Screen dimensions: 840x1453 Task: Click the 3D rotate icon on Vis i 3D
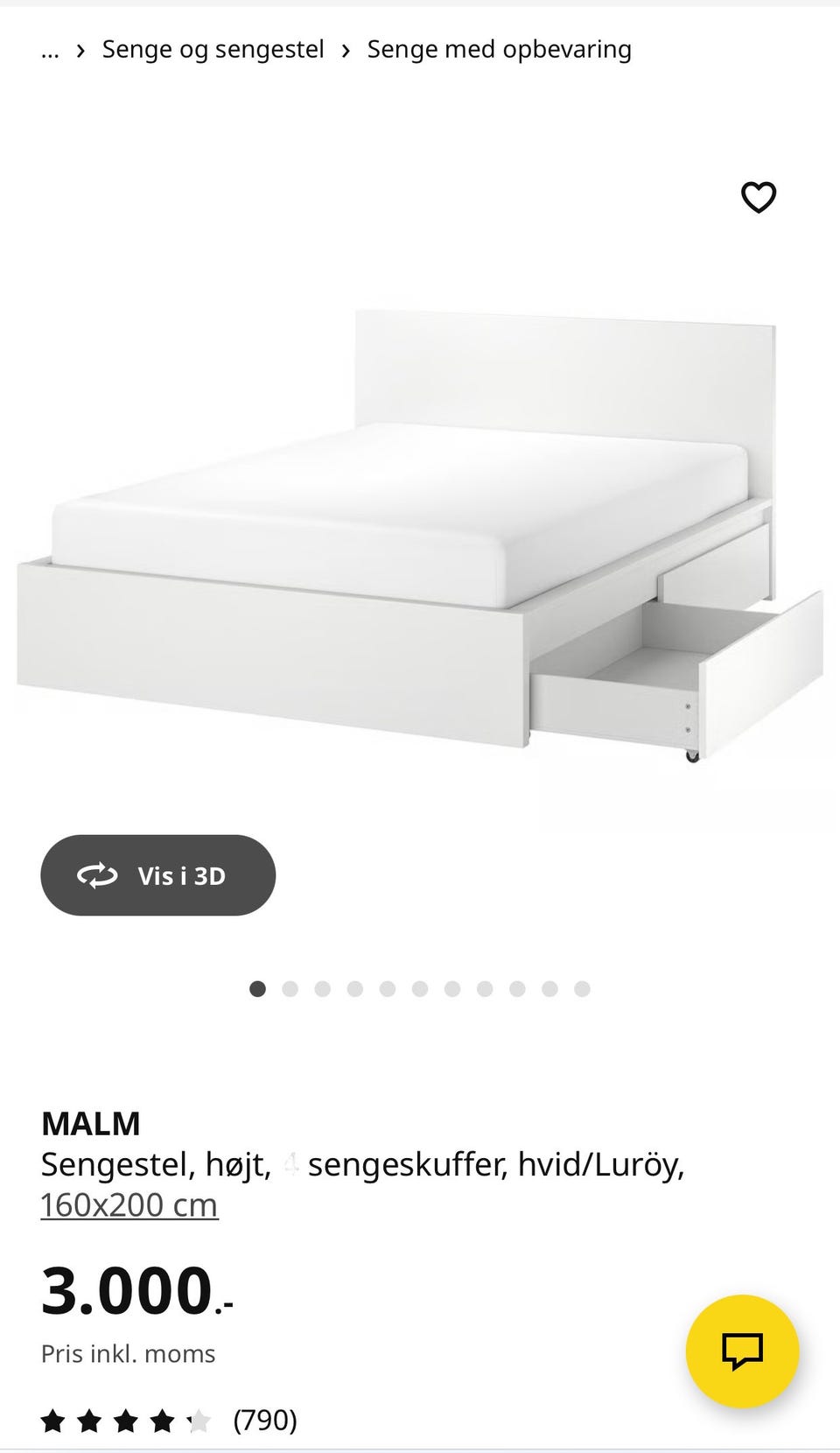[x=98, y=874]
